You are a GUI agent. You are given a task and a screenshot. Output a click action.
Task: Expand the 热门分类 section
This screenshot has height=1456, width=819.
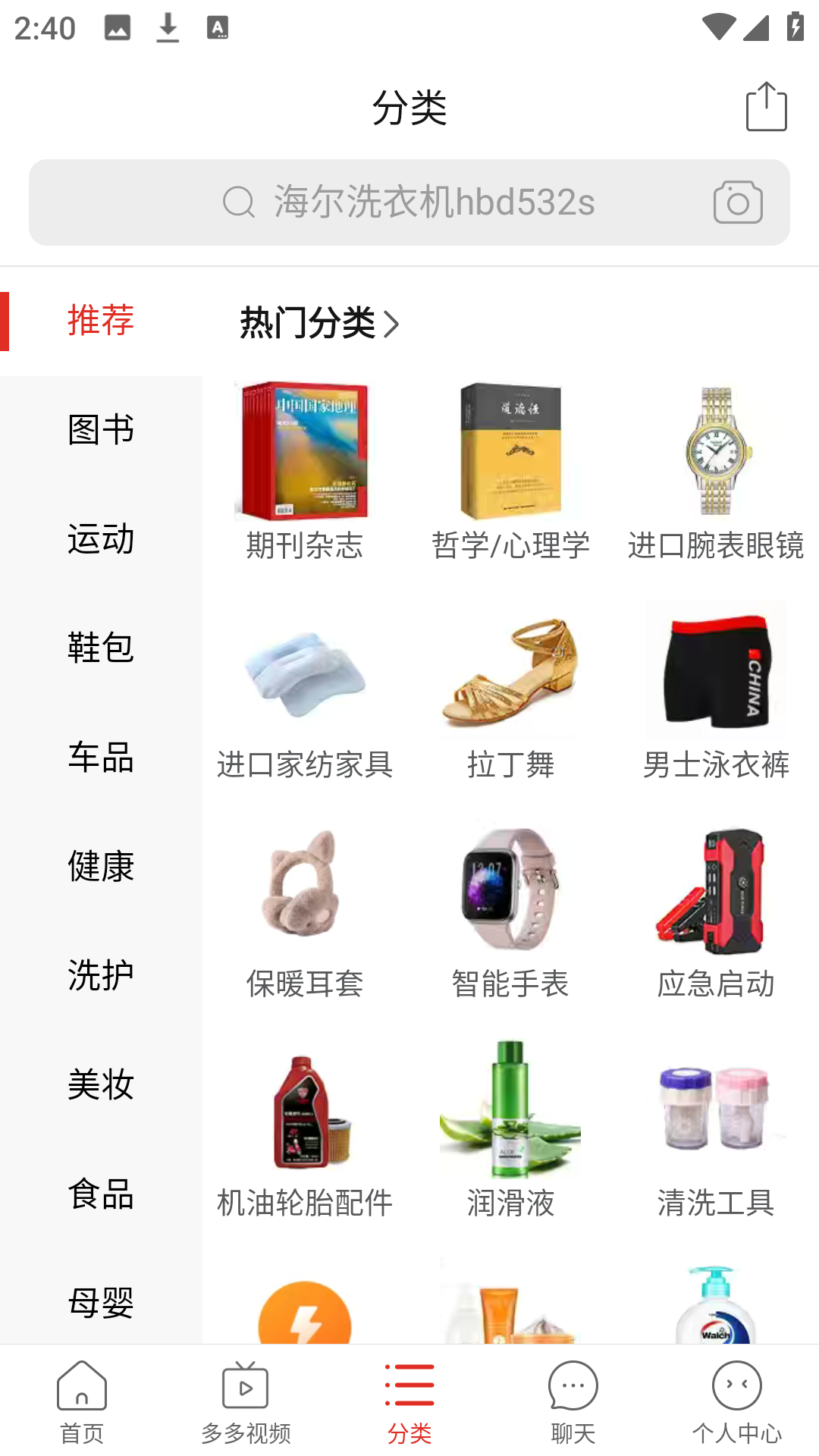click(319, 323)
